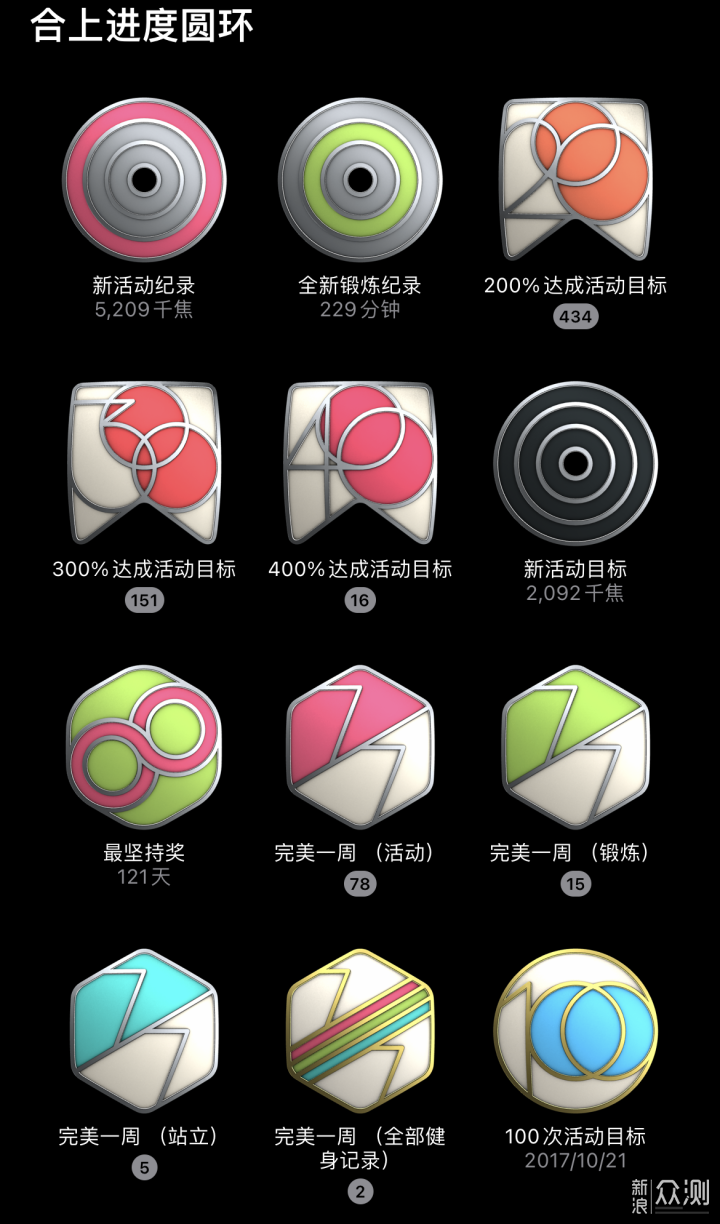
Task: Open the 新活动纪录 award badge
Action: point(144,180)
